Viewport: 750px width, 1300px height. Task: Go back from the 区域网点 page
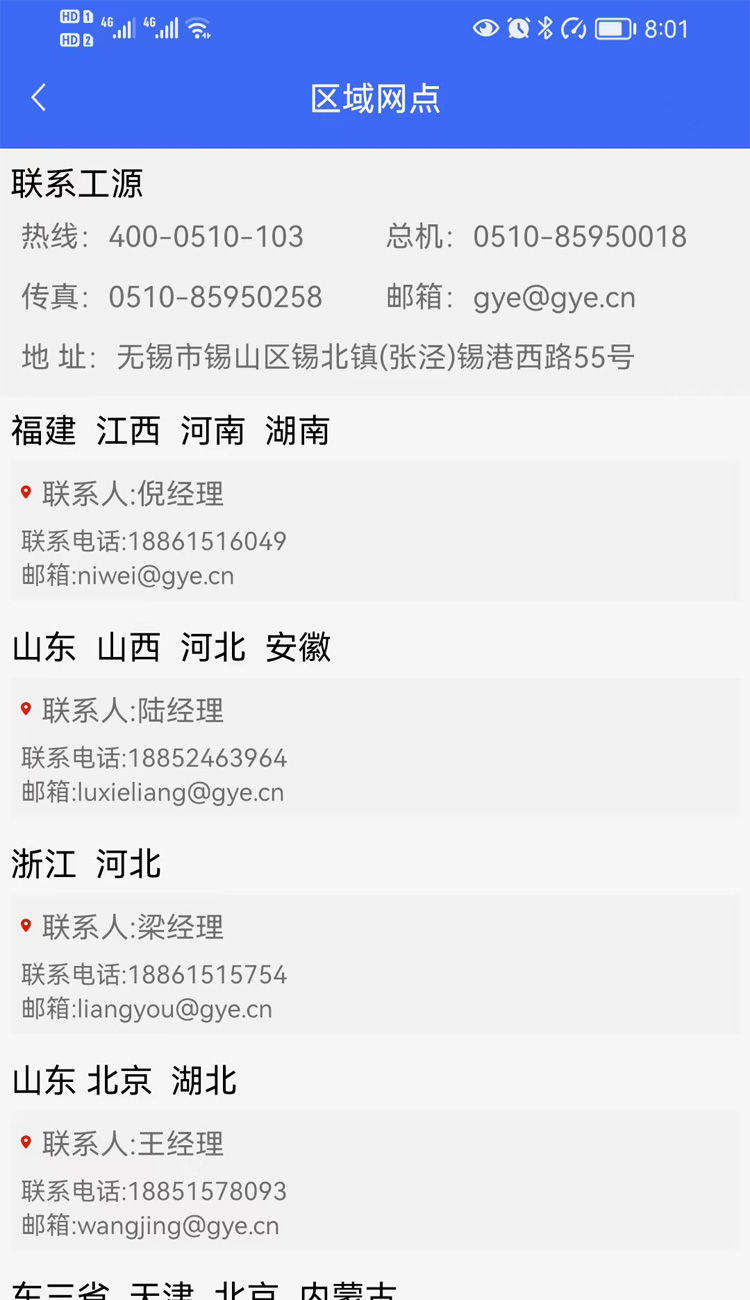(x=38, y=98)
